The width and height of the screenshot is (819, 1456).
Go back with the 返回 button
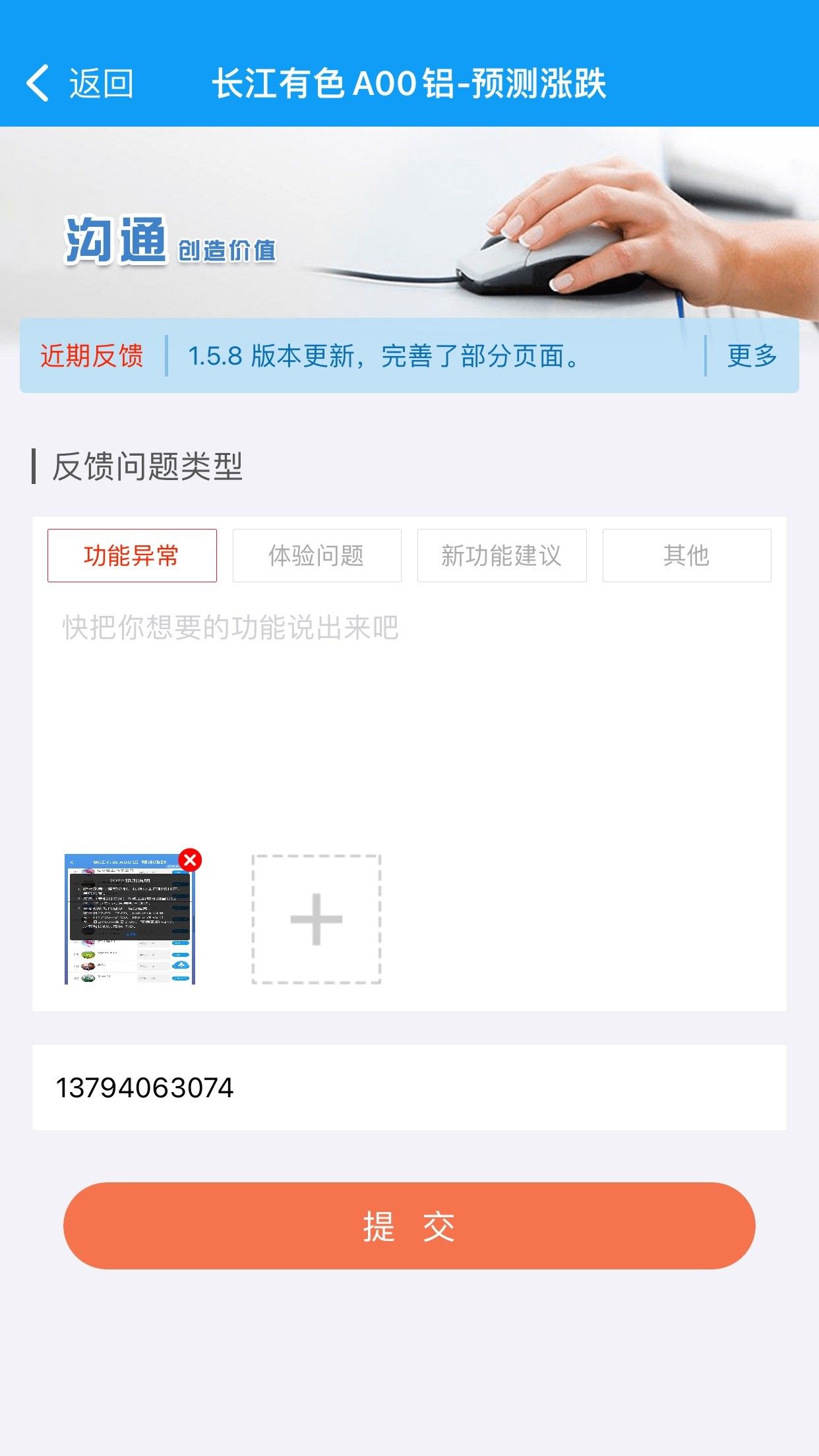[x=79, y=84]
